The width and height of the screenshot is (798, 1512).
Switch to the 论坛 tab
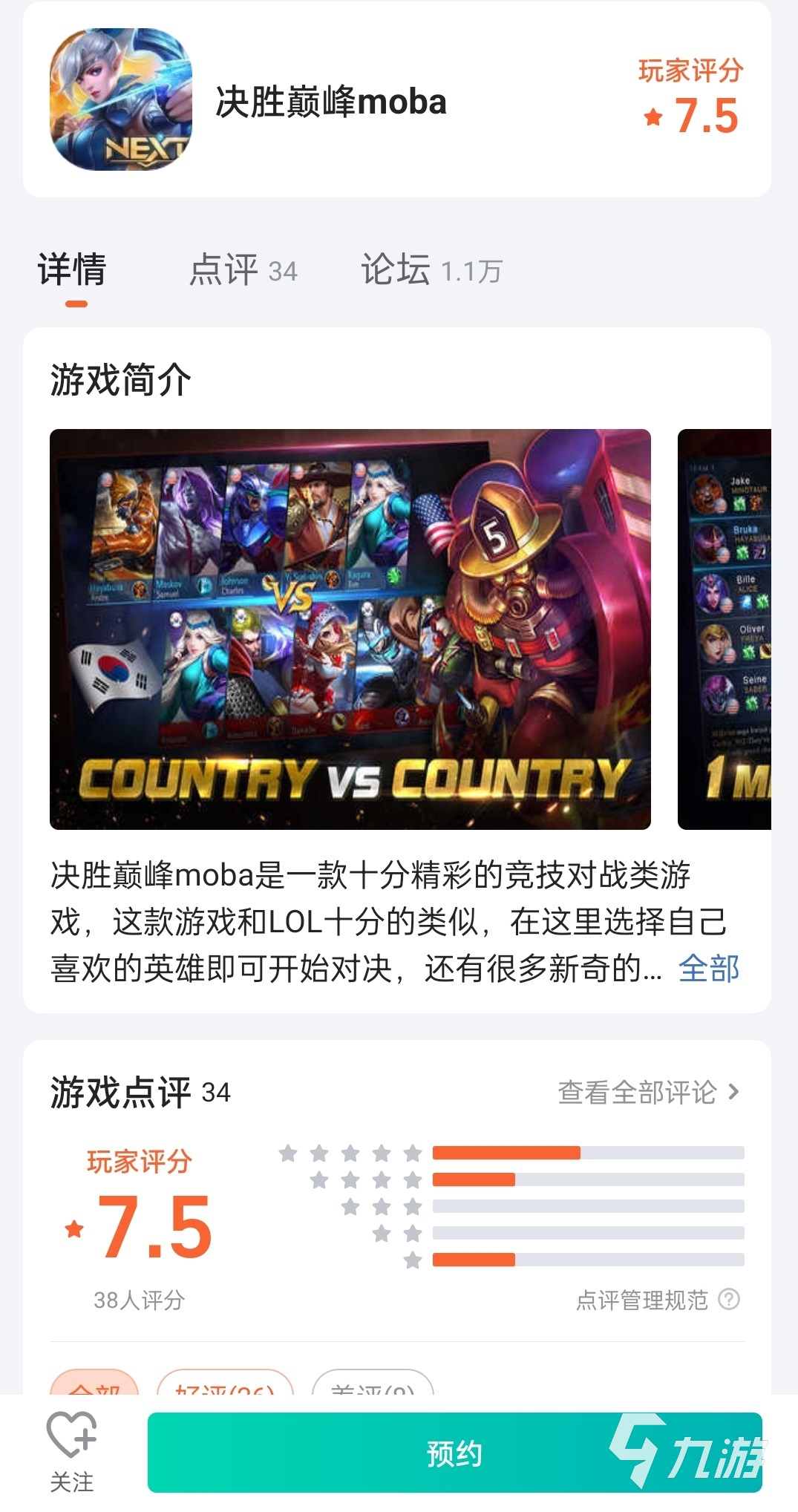click(431, 270)
